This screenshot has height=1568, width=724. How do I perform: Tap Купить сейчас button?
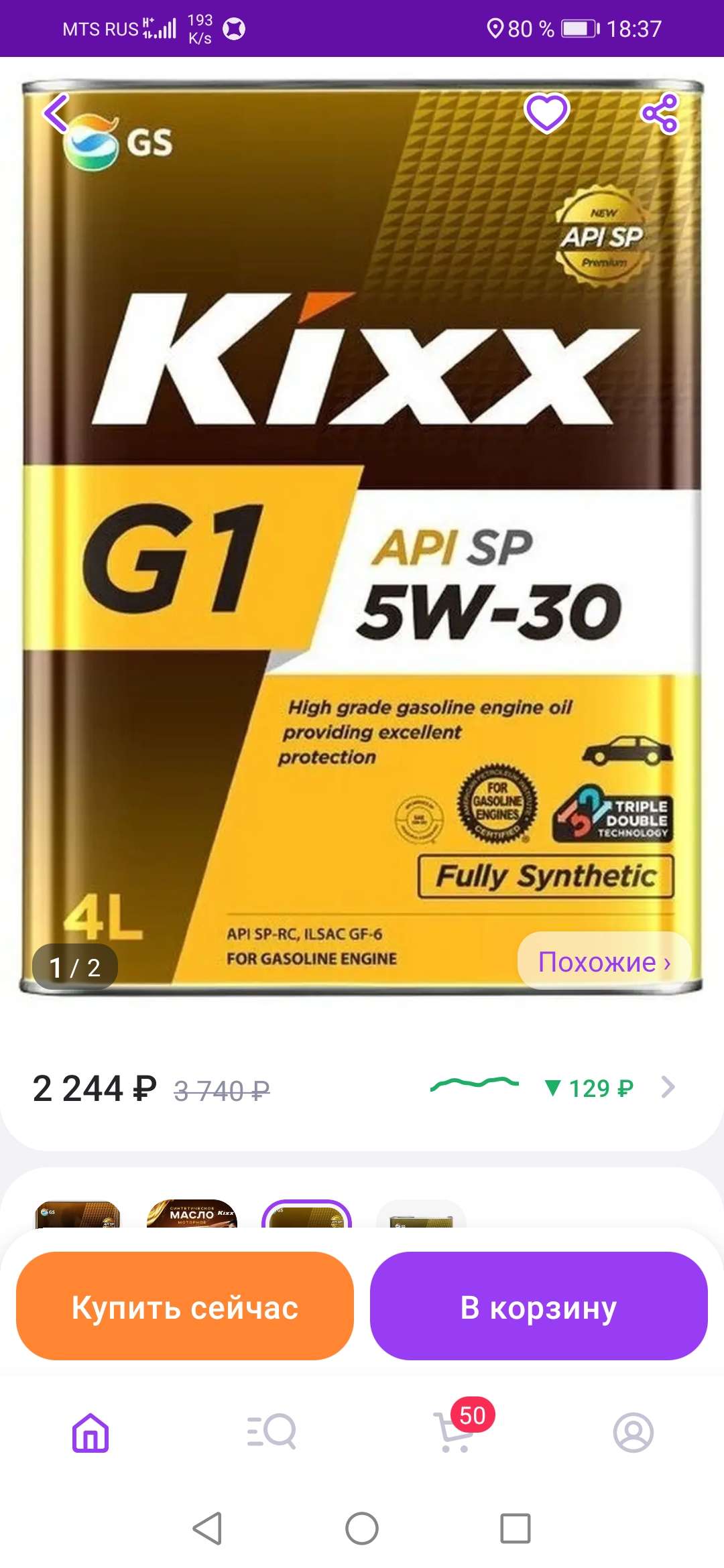(184, 1307)
